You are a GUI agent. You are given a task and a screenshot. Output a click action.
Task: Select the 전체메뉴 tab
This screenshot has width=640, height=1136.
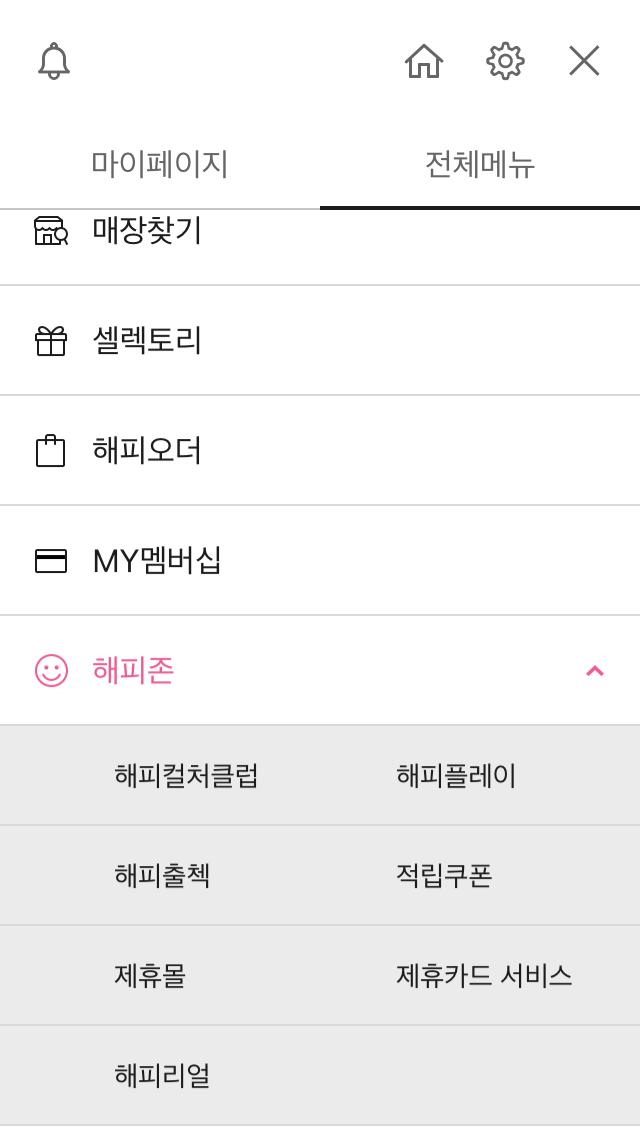[480, 164]
